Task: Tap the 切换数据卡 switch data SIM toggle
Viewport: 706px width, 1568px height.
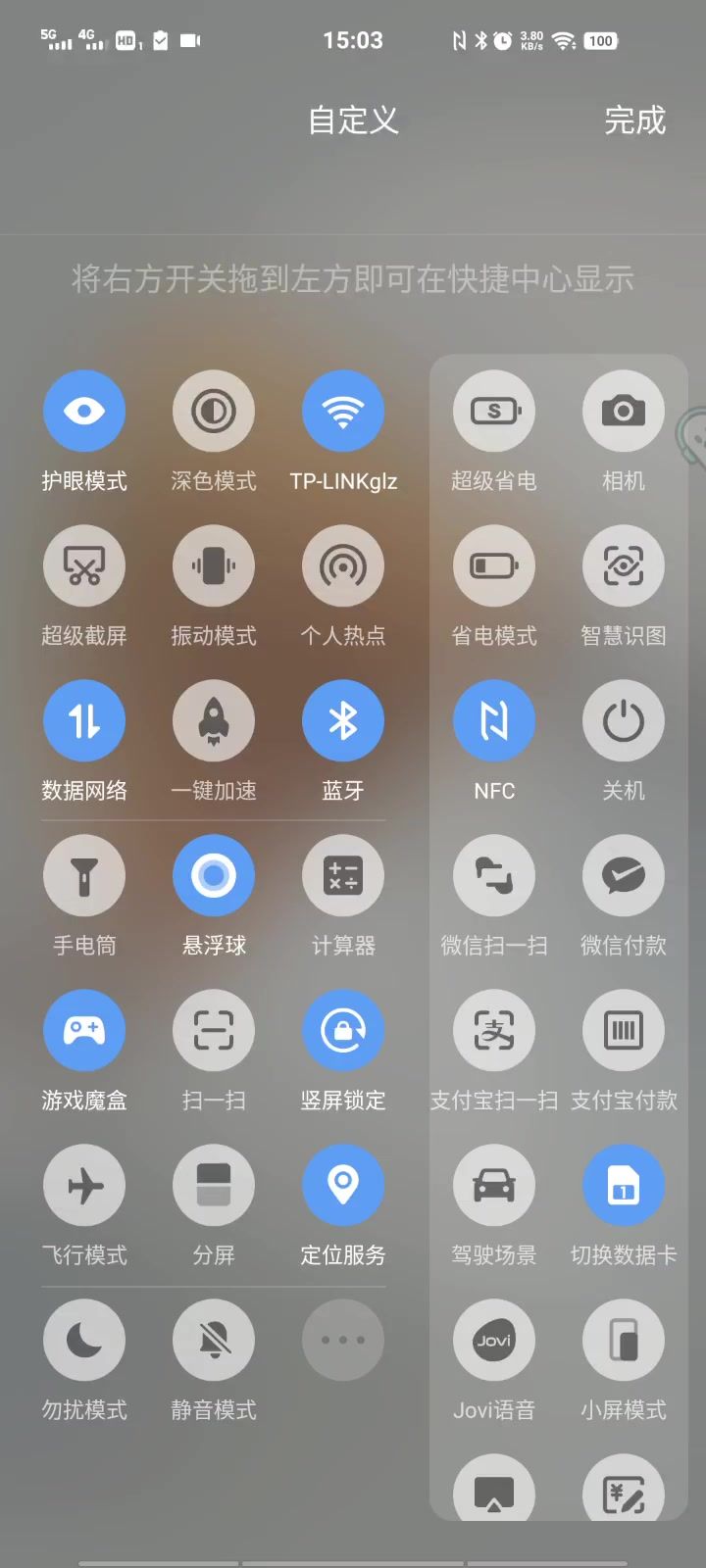Action: (x=624, y=1186)
